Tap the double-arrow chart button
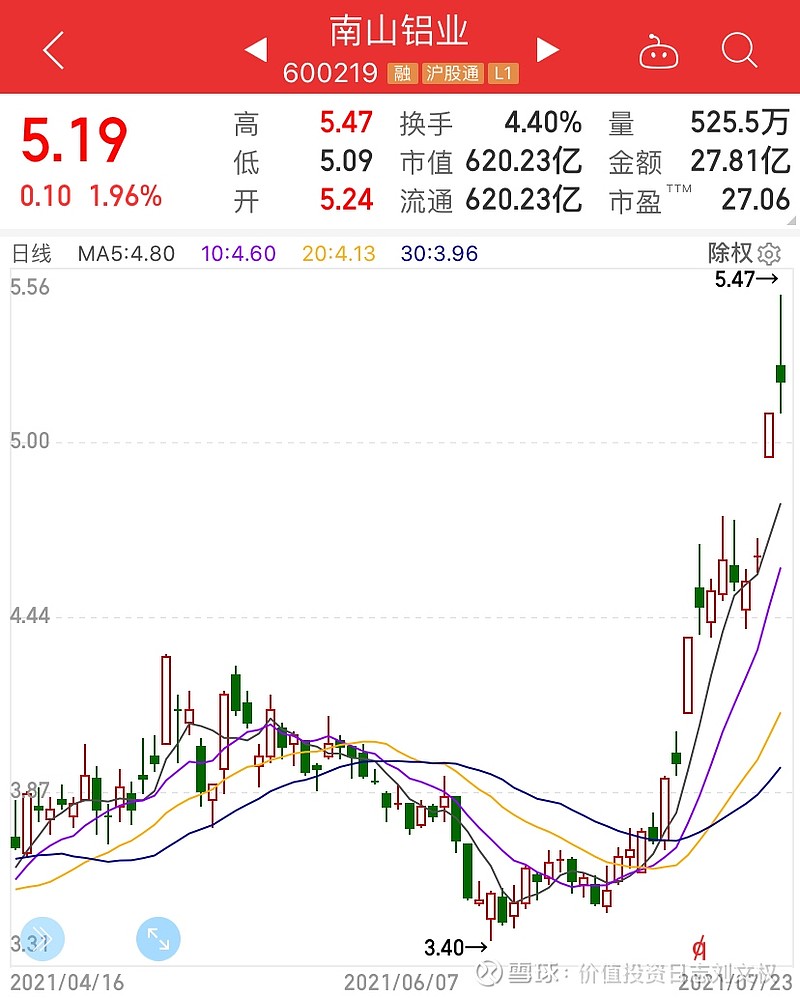The image size is (800, 998). tap(41, 938)
